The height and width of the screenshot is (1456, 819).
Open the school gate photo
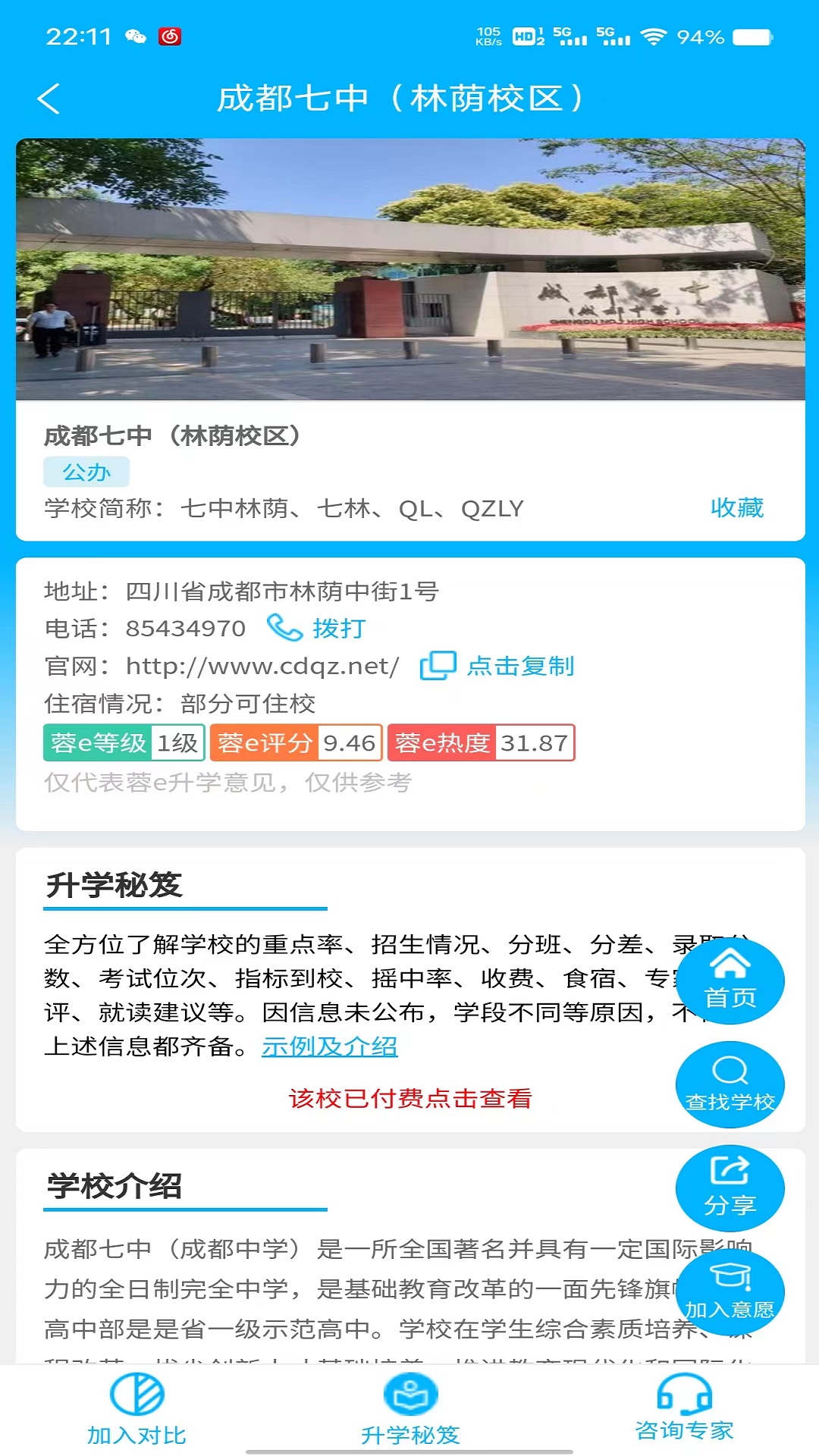(x=409, y=269)
